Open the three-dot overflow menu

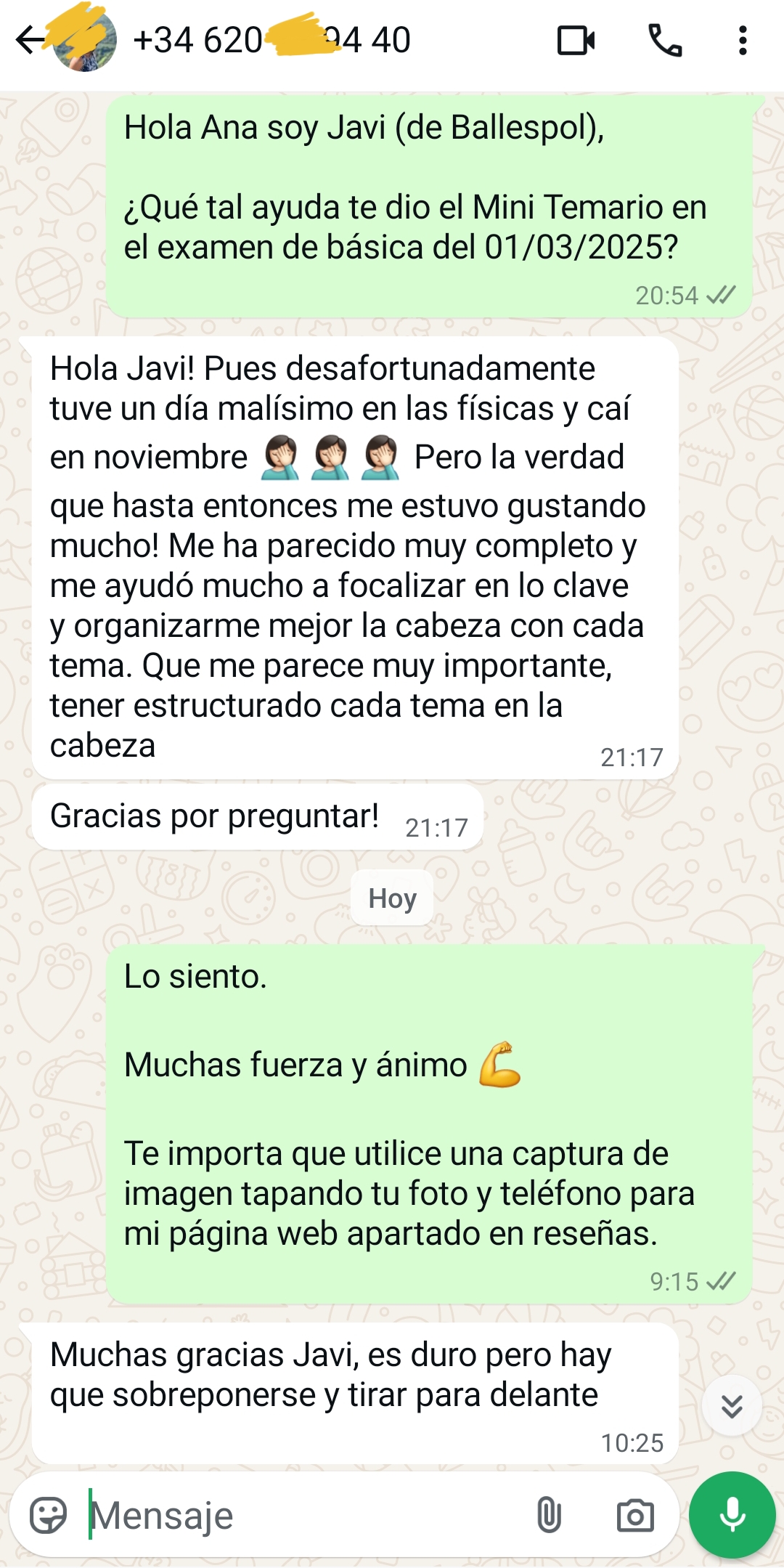(x=742, y=41)
